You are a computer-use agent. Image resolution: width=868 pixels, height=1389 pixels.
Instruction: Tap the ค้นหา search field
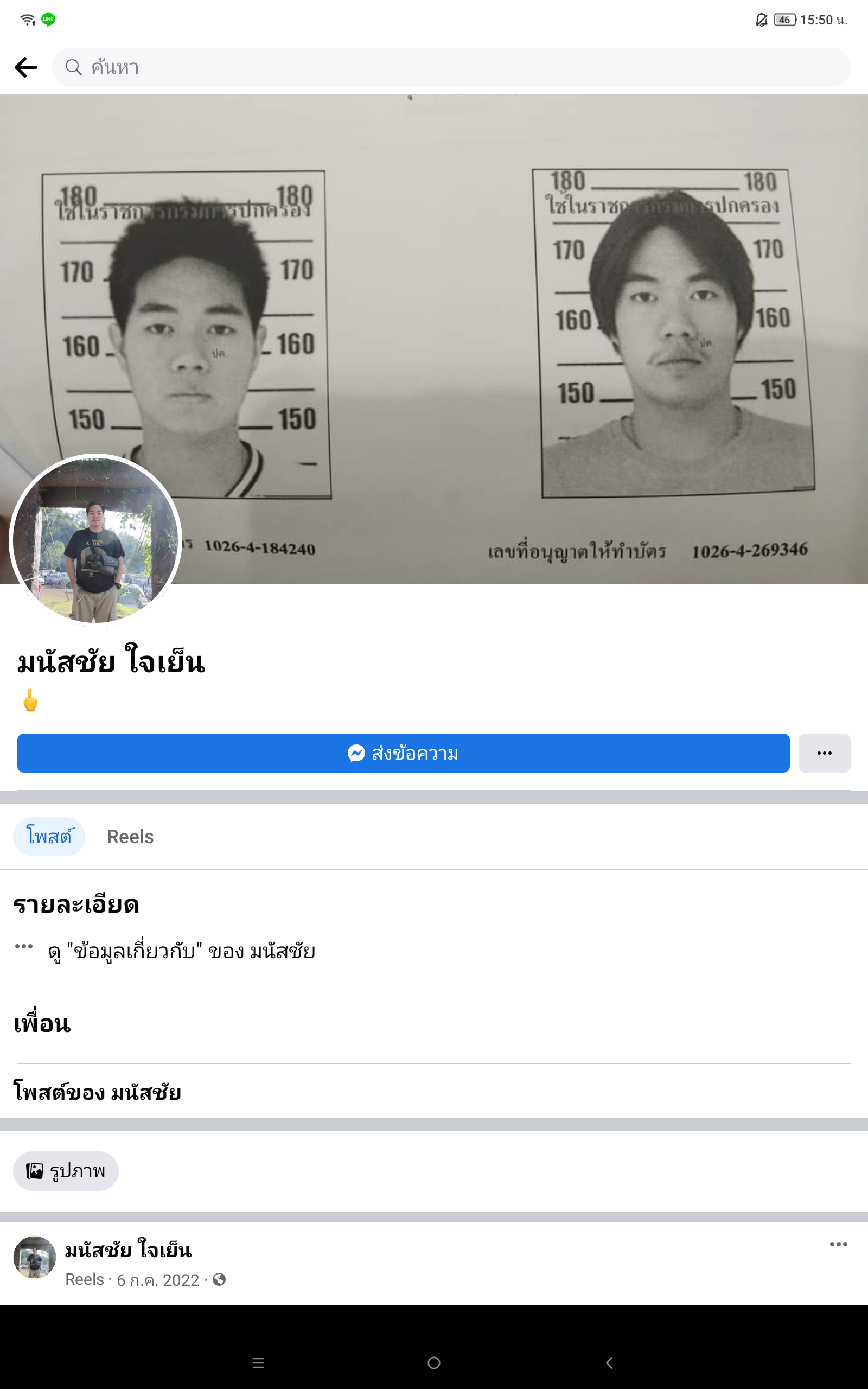(451, 67)
